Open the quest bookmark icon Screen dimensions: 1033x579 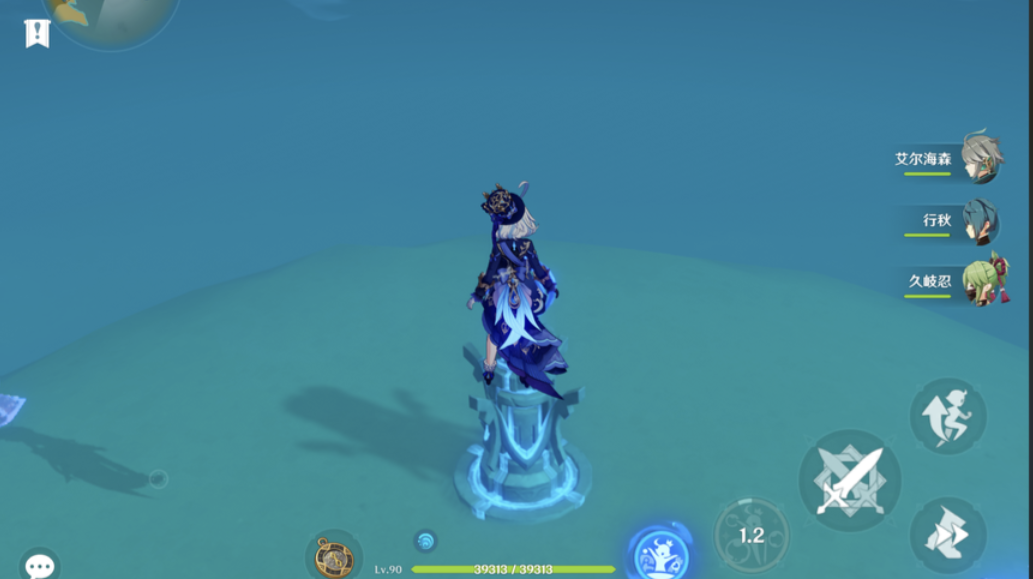37,33
